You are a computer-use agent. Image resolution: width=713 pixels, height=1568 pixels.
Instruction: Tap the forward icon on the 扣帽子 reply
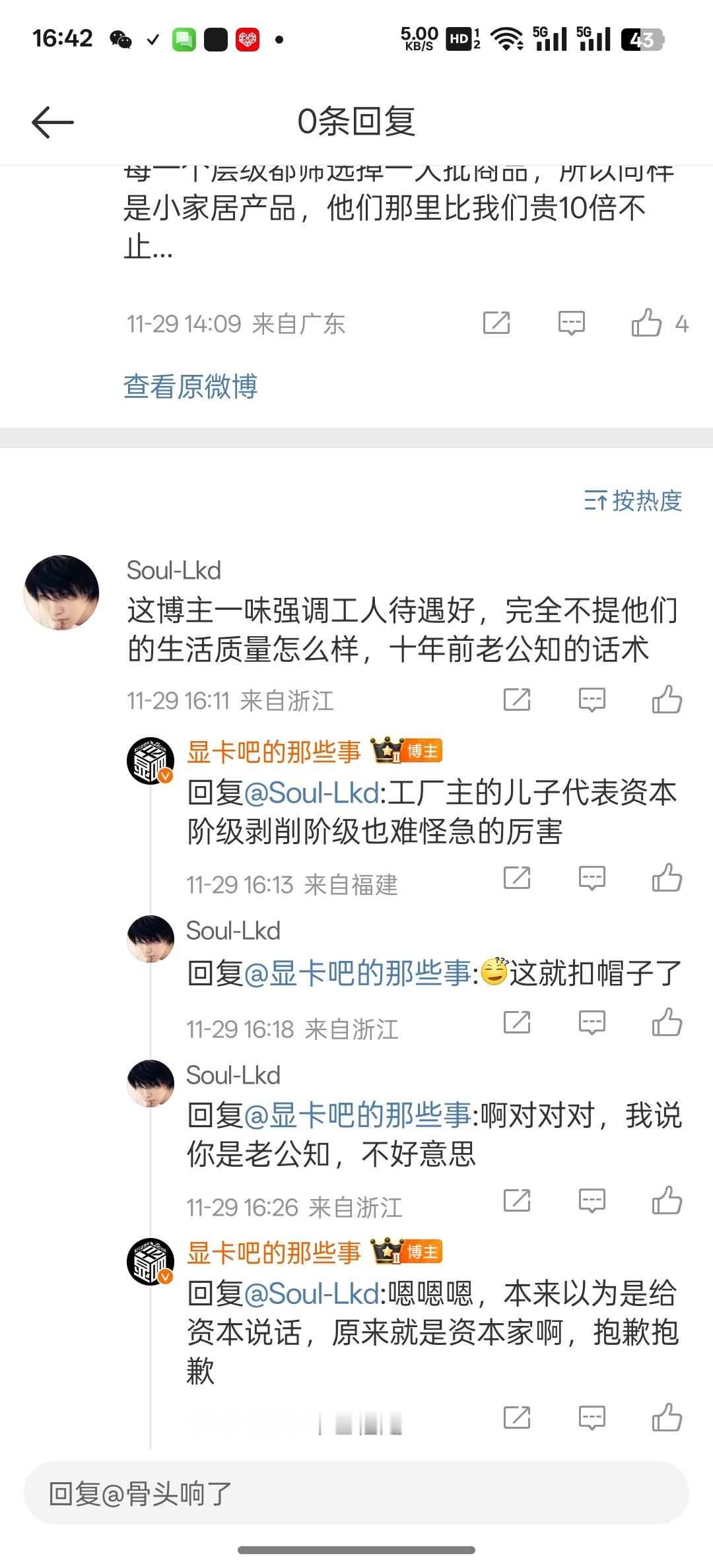[519, 1023]
